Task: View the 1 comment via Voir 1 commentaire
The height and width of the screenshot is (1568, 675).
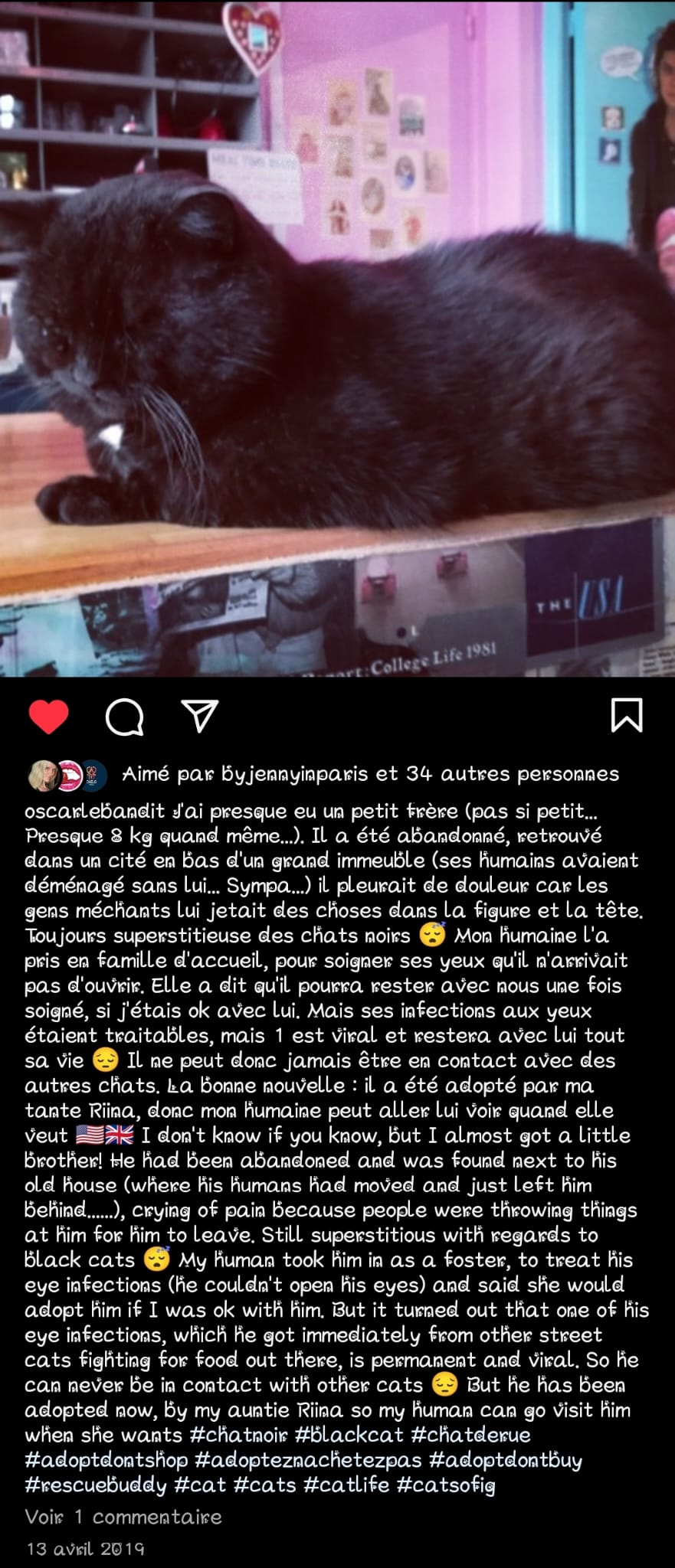Action: coord(123,1517)
